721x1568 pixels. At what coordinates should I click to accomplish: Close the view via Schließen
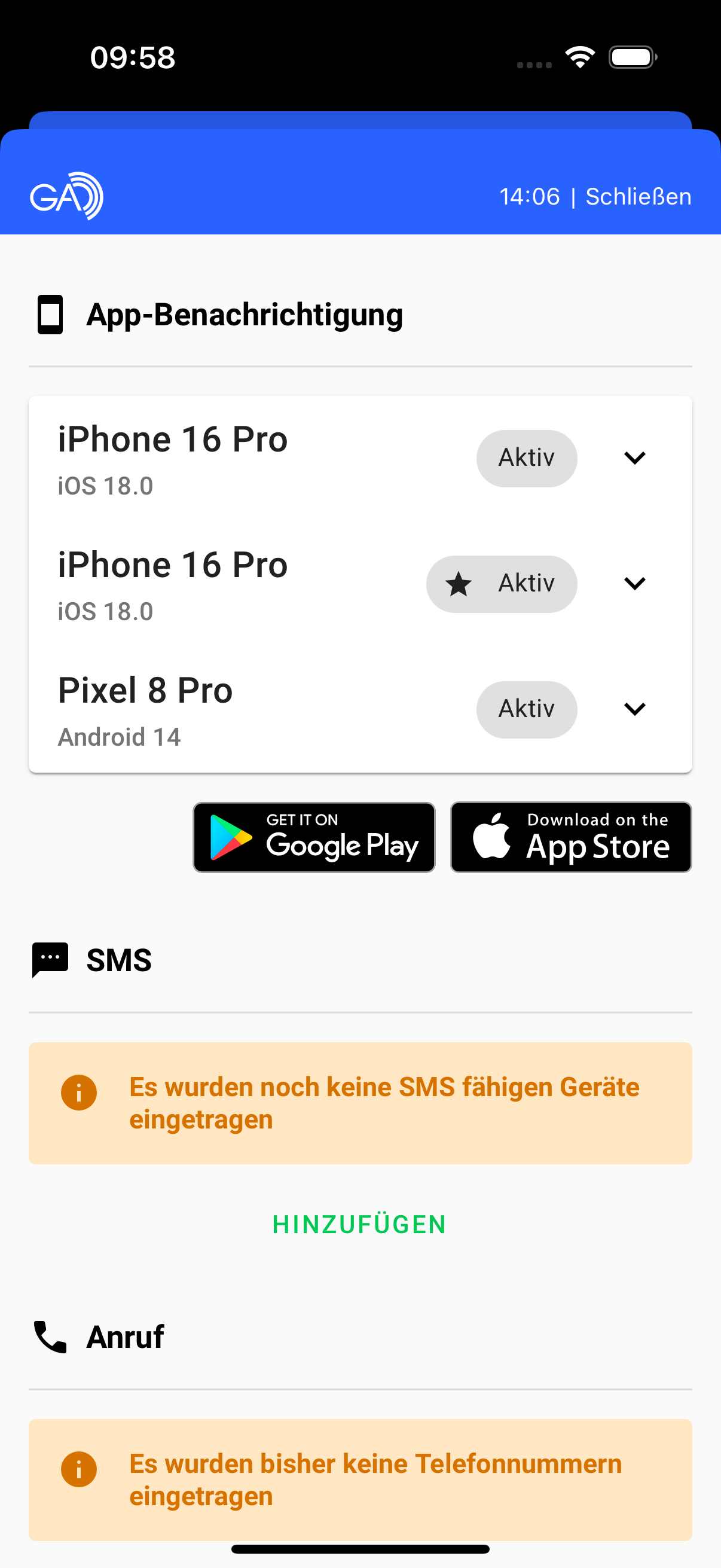(x=638, y=197)
